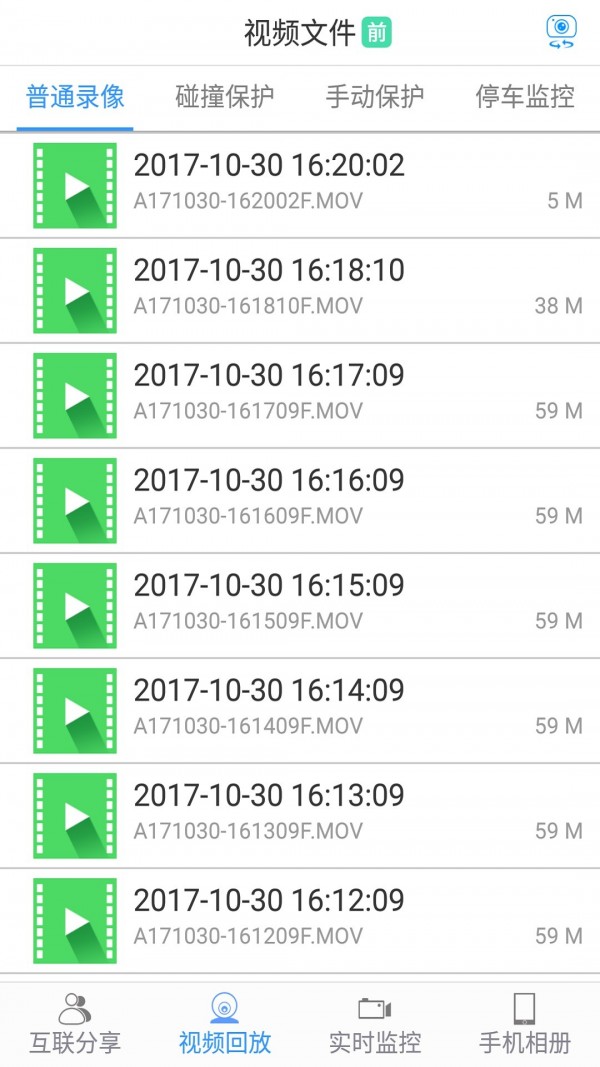
Task: Select video A171030-161609F.MOV
Action: (300, 501)
